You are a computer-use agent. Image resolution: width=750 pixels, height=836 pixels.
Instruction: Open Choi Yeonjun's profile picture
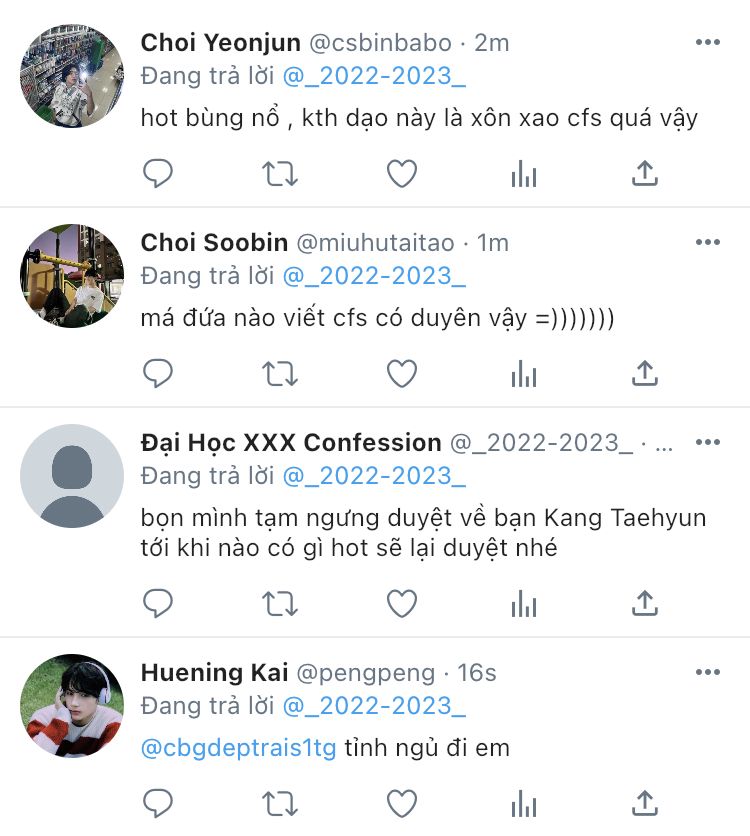click(72, 76)
